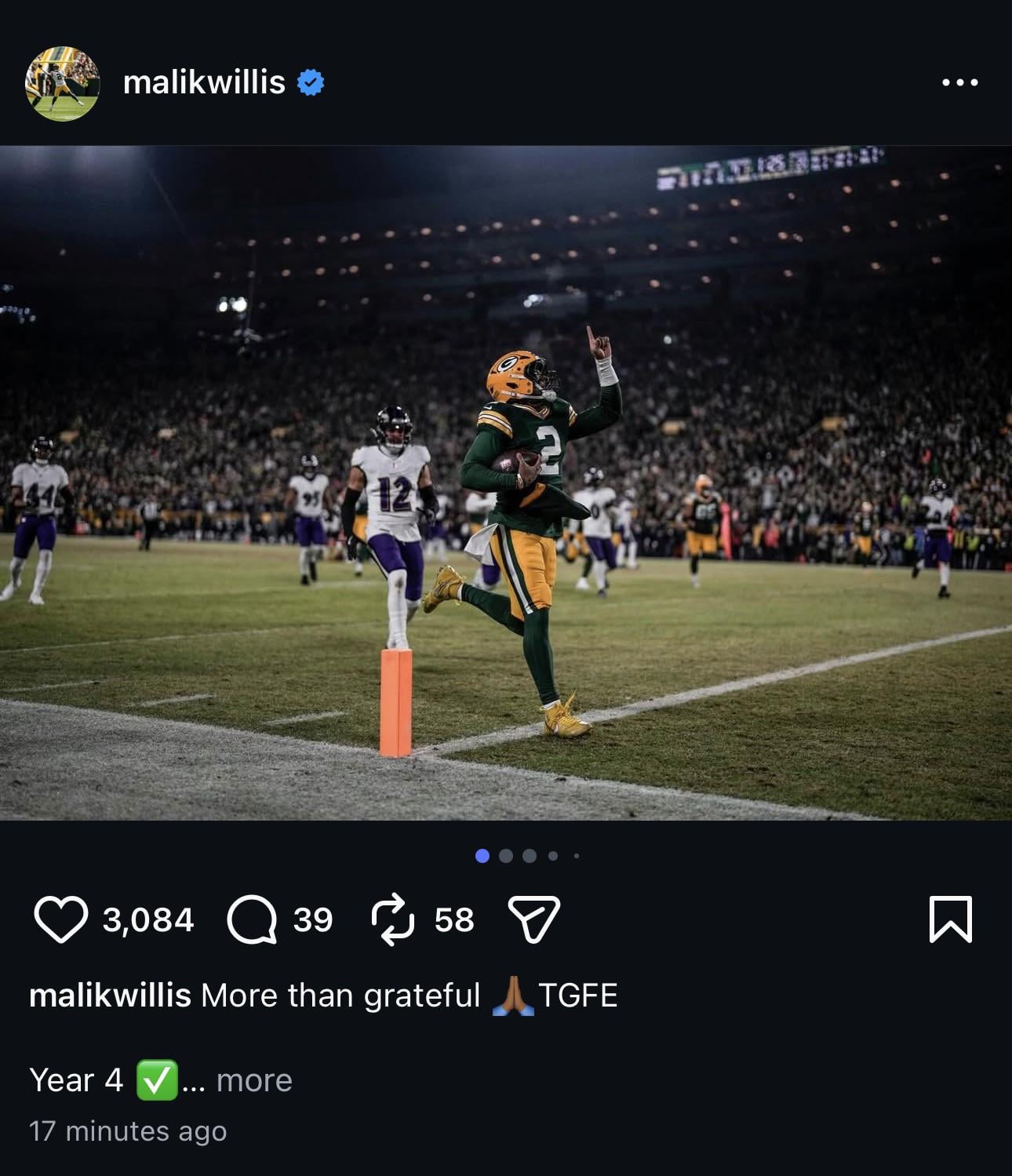Repost this post using the arrows icon
This screenshot has height=1176, width=1012.
pyautogui.click(x=392, y=919)
